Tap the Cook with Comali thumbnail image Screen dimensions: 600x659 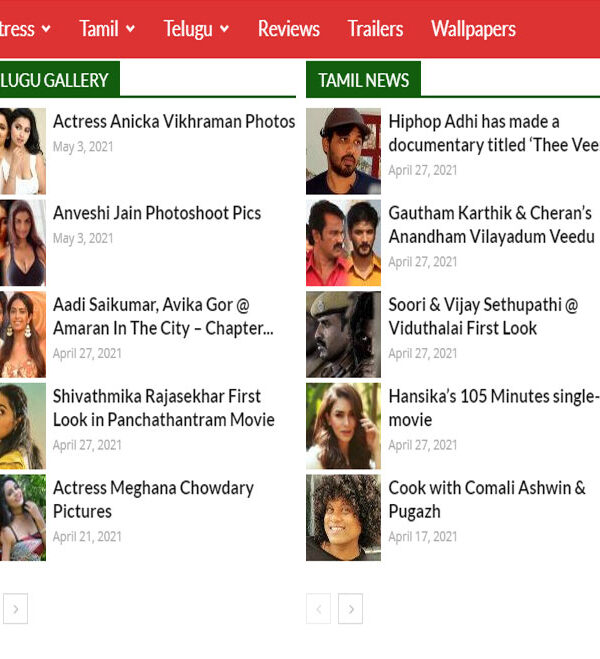click(343, 517)
